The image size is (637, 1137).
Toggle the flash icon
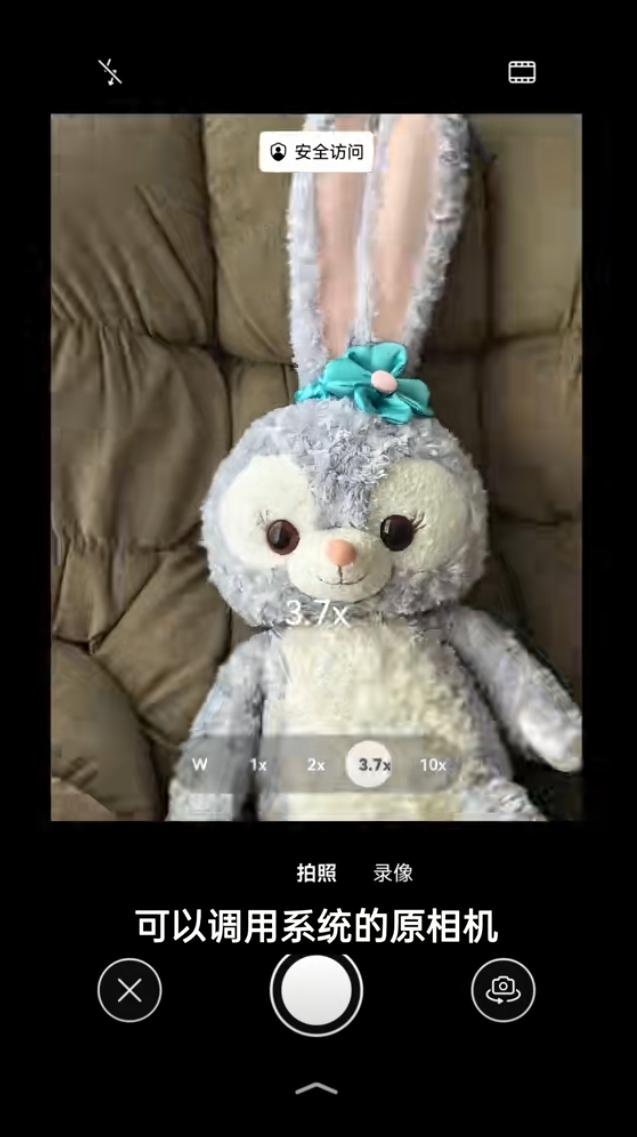coord(110,72)
